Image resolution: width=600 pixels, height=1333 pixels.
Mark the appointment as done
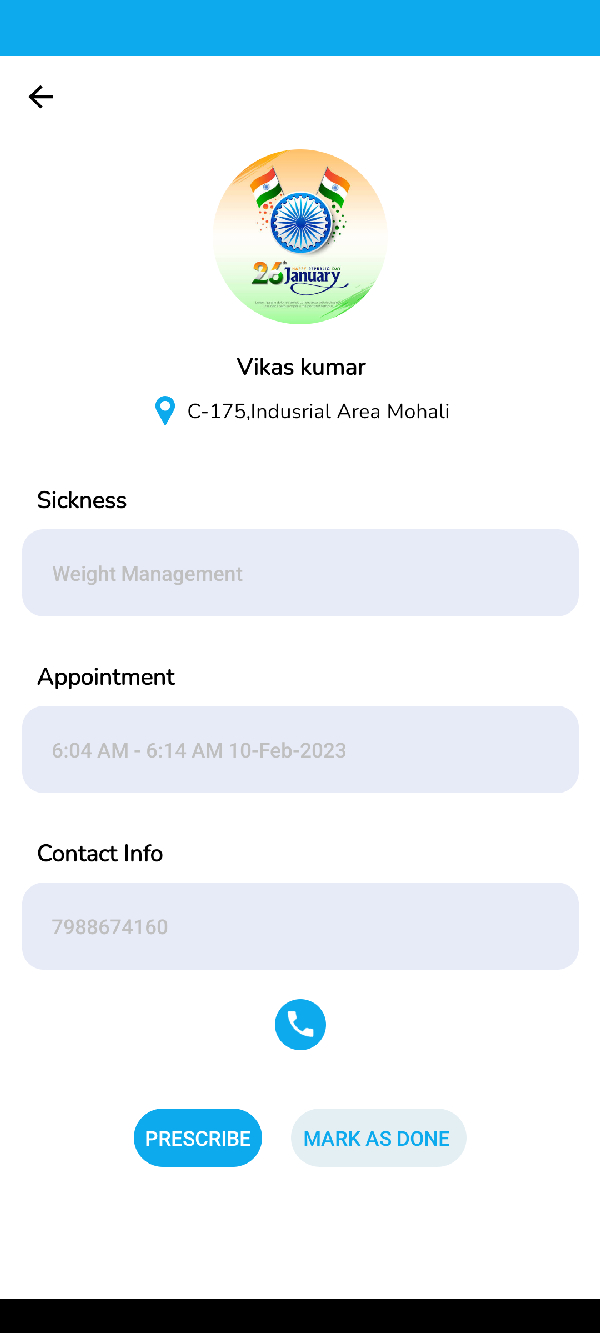(x=377, y=1138)
